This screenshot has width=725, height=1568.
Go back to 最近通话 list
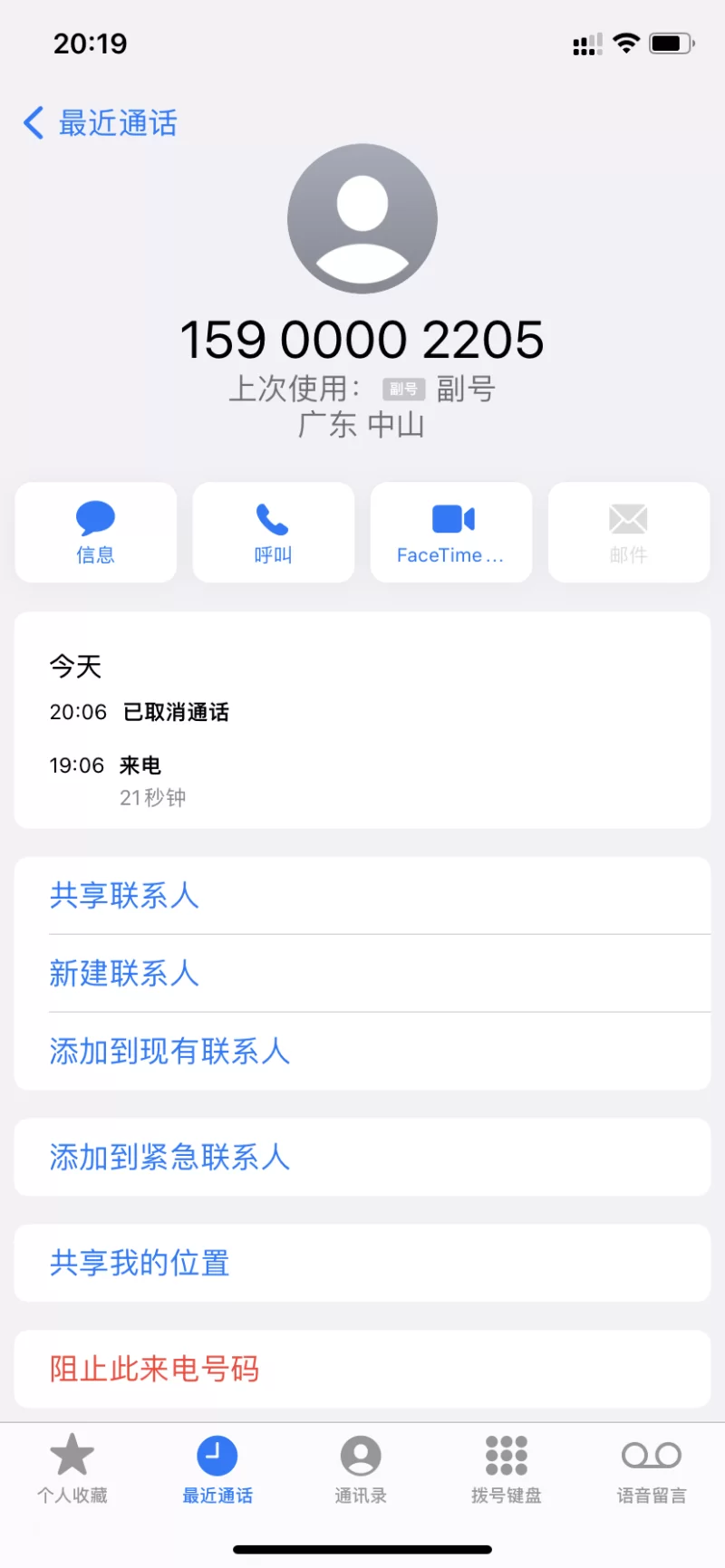pyautogui.click(x=100, y=123)
